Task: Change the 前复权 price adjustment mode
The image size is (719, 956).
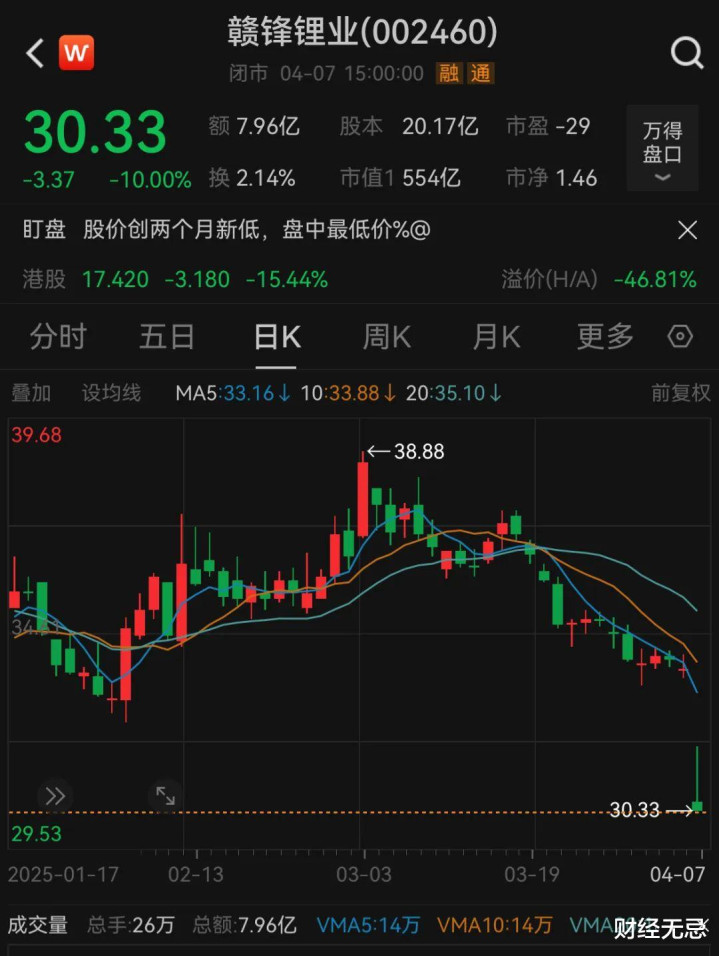Action: (x=680, y=393)
